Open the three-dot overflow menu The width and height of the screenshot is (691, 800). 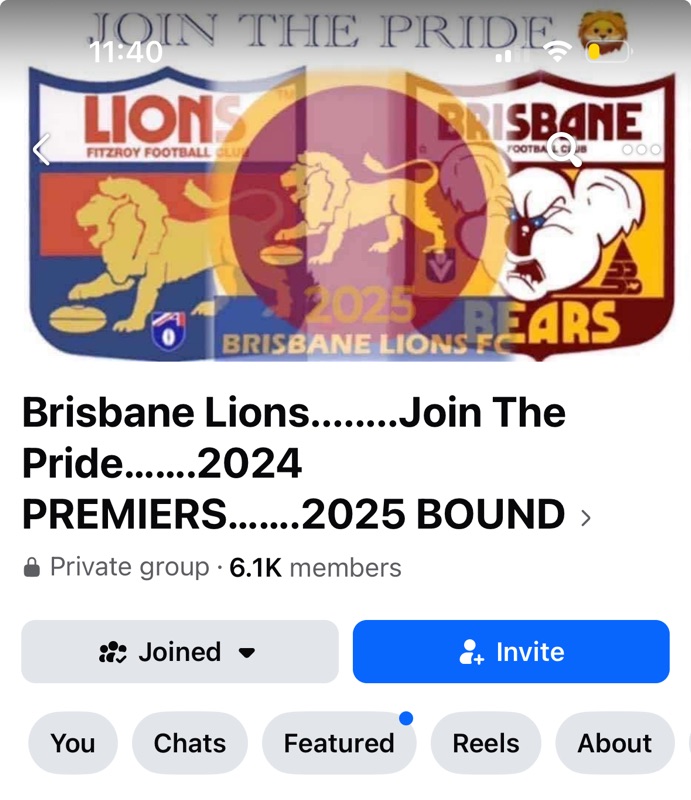click(641, 149)
